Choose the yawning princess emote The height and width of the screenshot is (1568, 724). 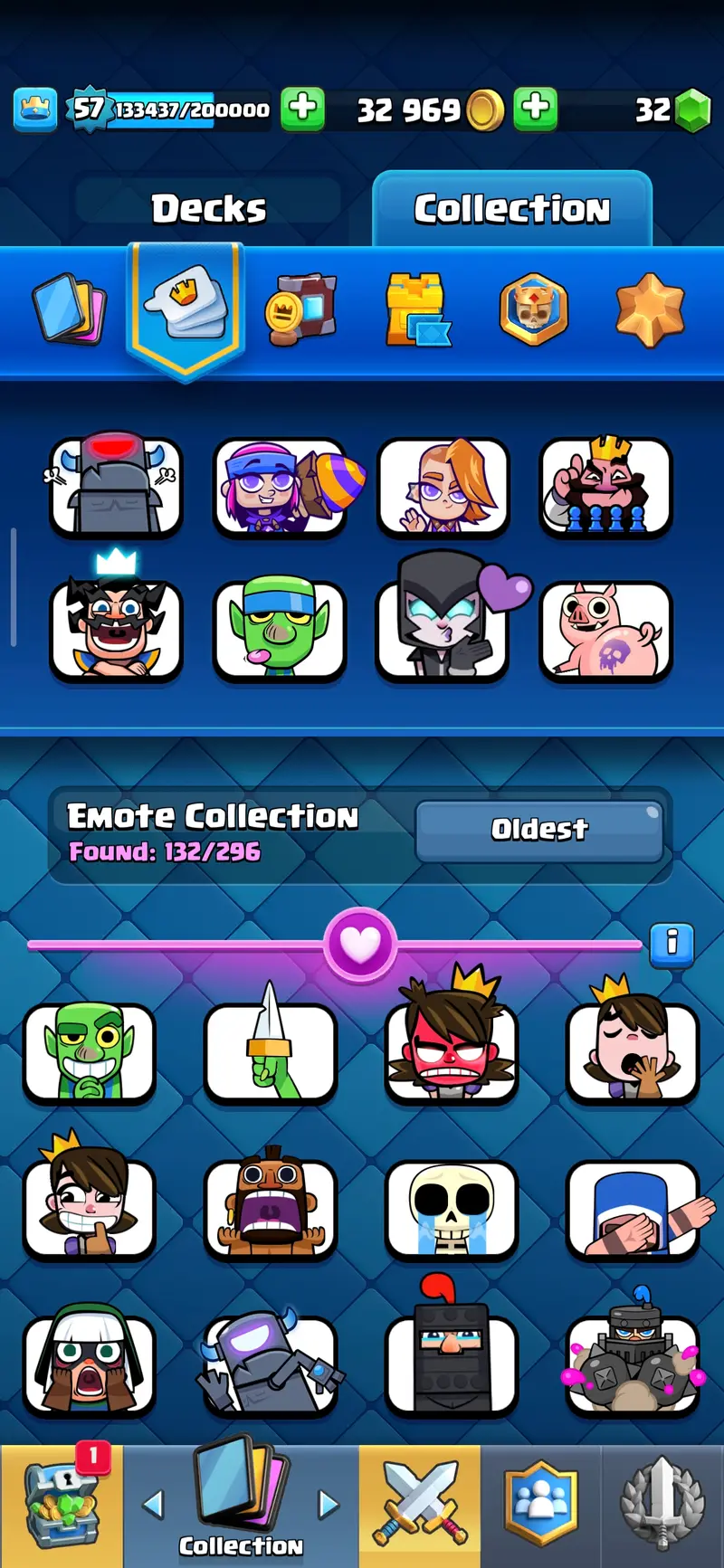(632, 1051)
